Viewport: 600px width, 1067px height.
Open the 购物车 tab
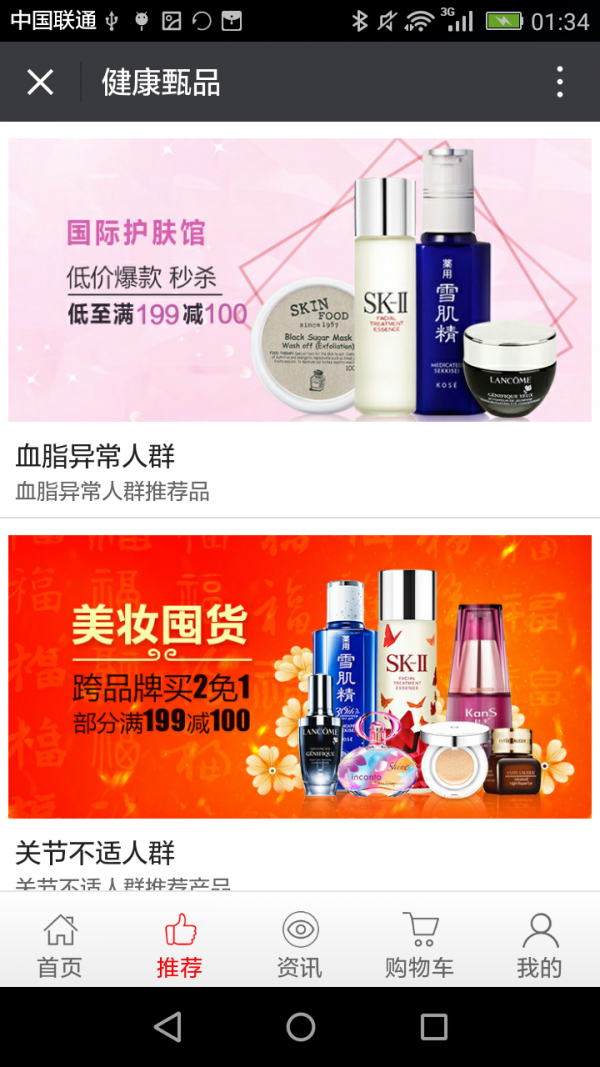pos(420,945)
